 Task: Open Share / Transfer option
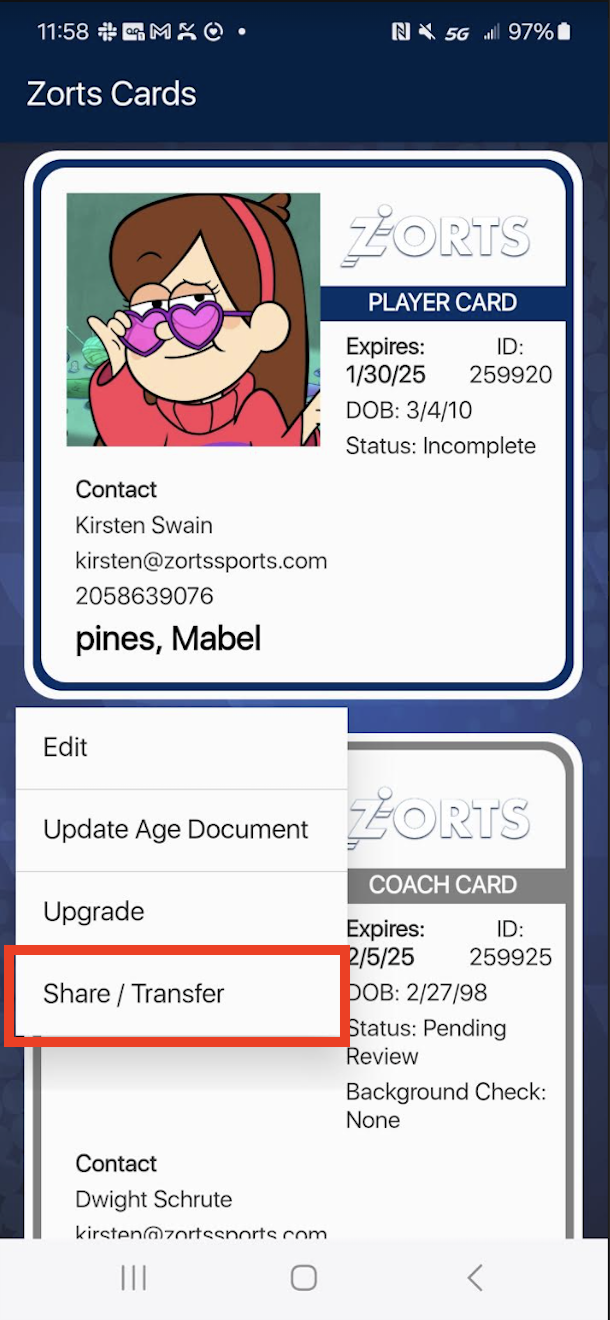[x=180, y=994]
